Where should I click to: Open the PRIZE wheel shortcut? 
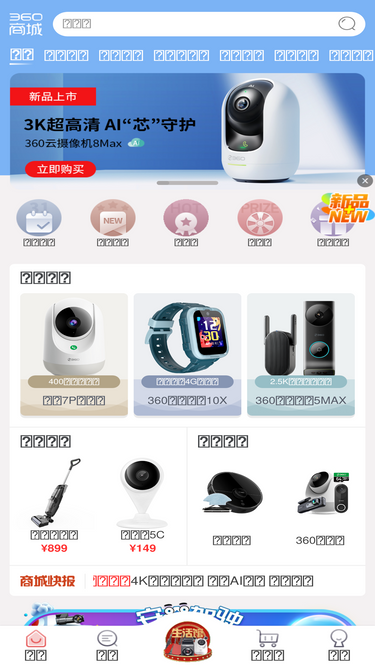tap(260, 223)
